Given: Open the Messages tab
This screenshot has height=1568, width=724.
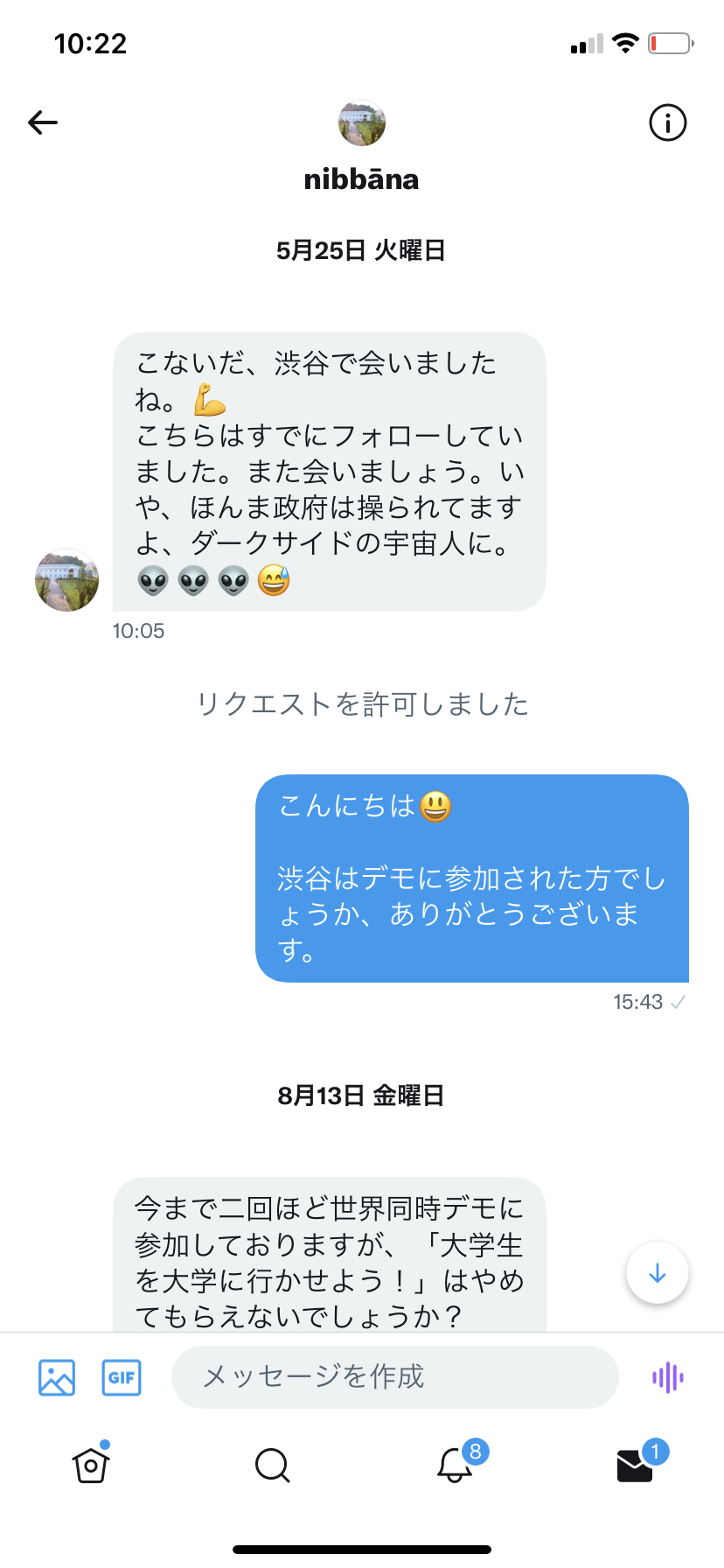Looking at the screenshot, I should [636, 1465].
